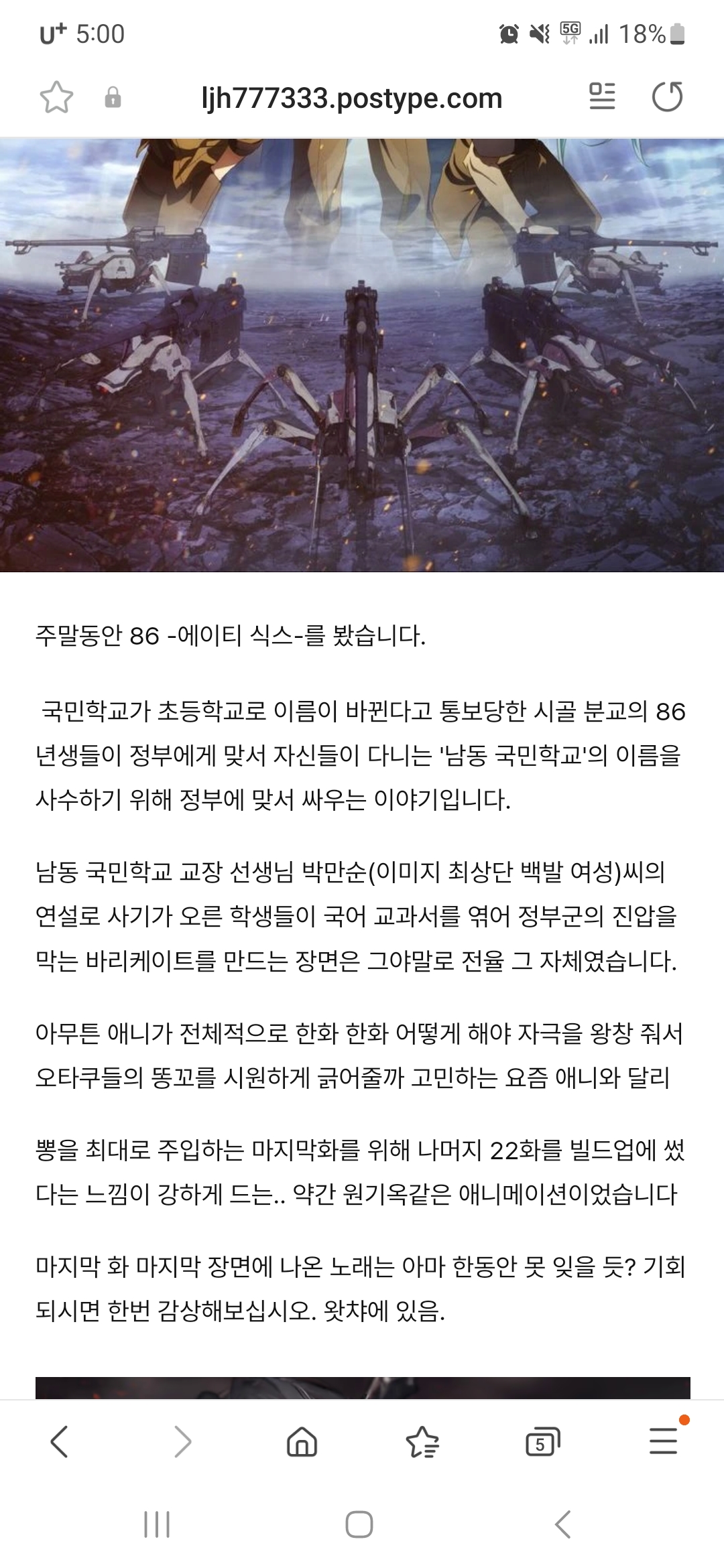Open recent apps from the system bar
The width and height of the screenshot is (724, 1568).
pyautogui.click(x=157, y=1524)
